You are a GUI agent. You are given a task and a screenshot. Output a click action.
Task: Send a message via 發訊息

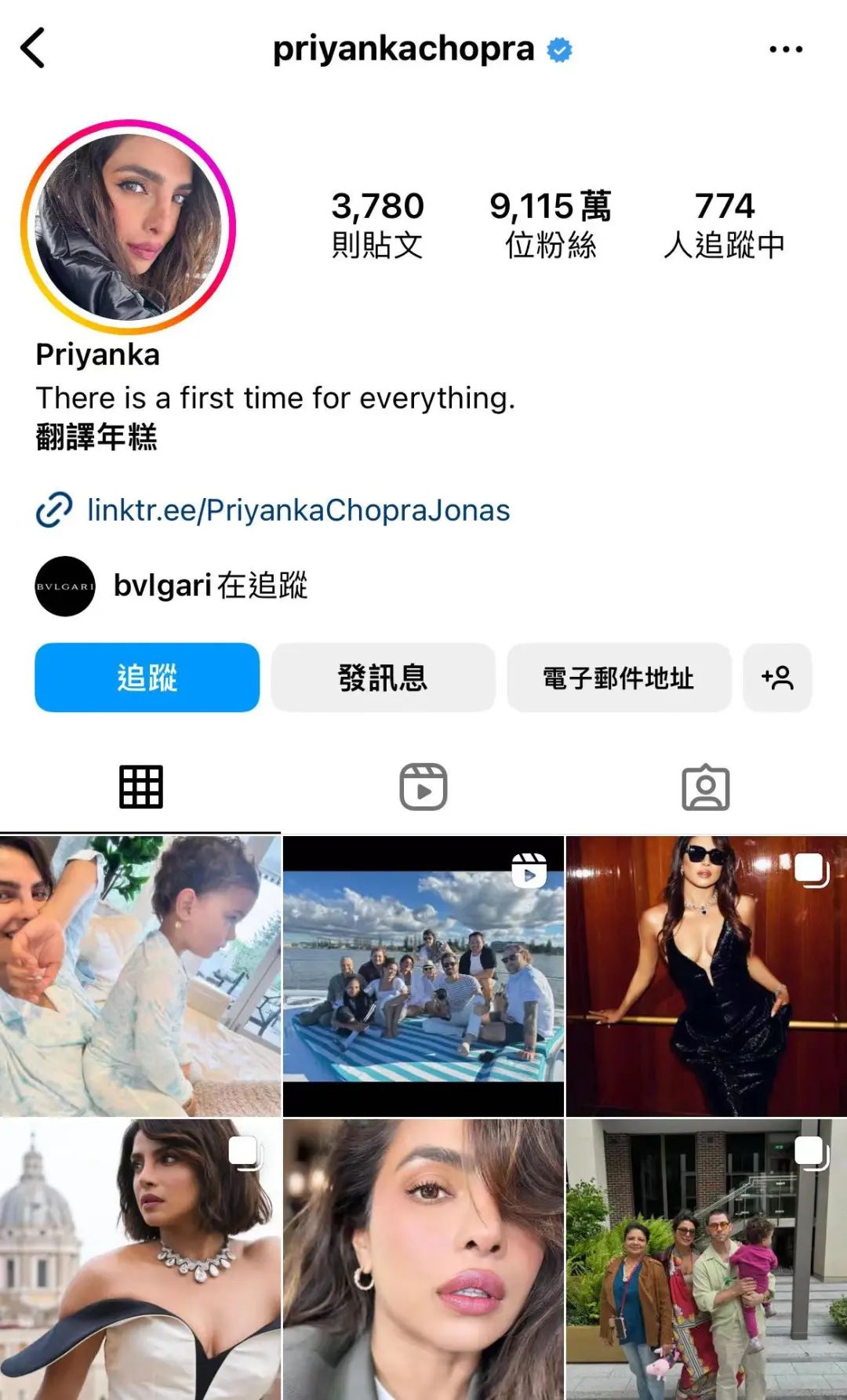pos(383,678)
